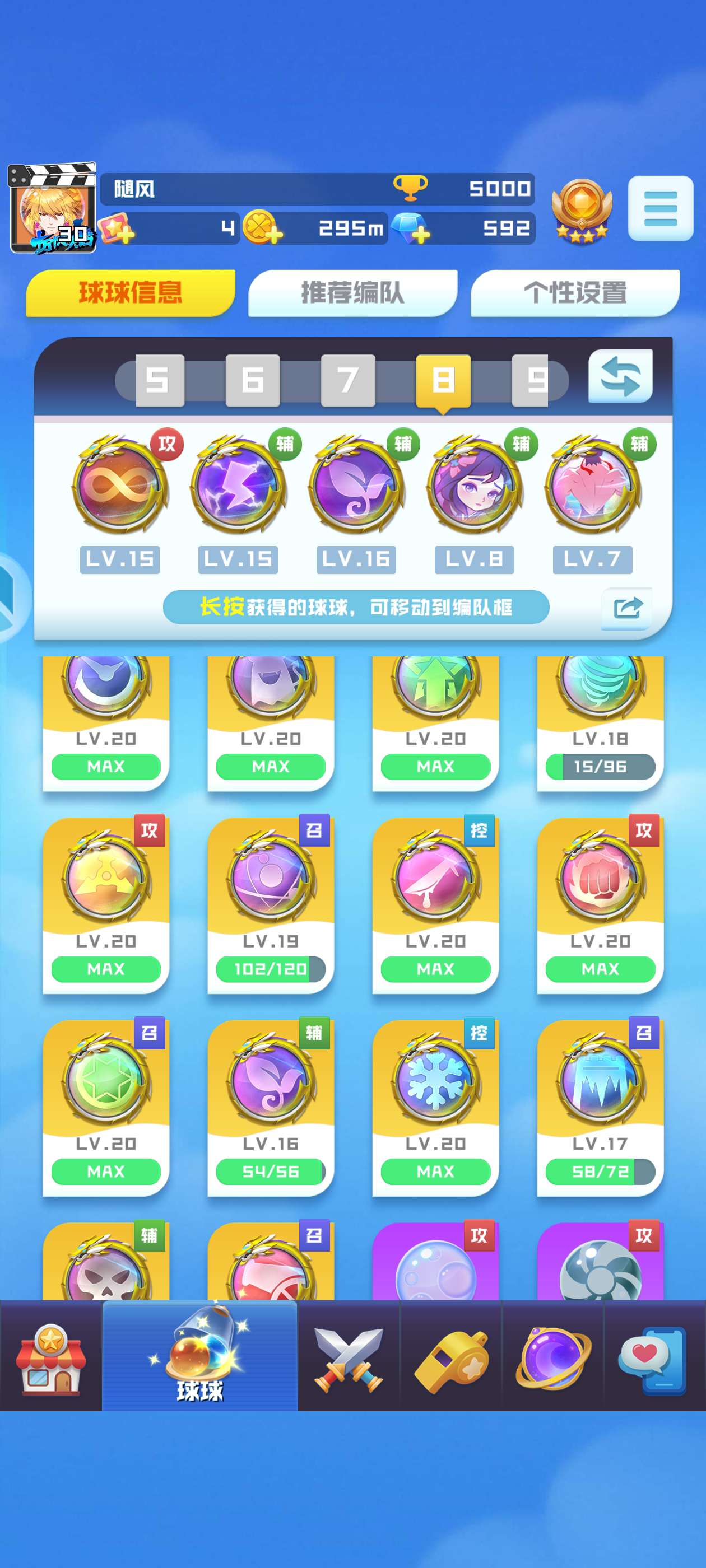
Task: Share the current team lineup
Action: coord(627,608)
